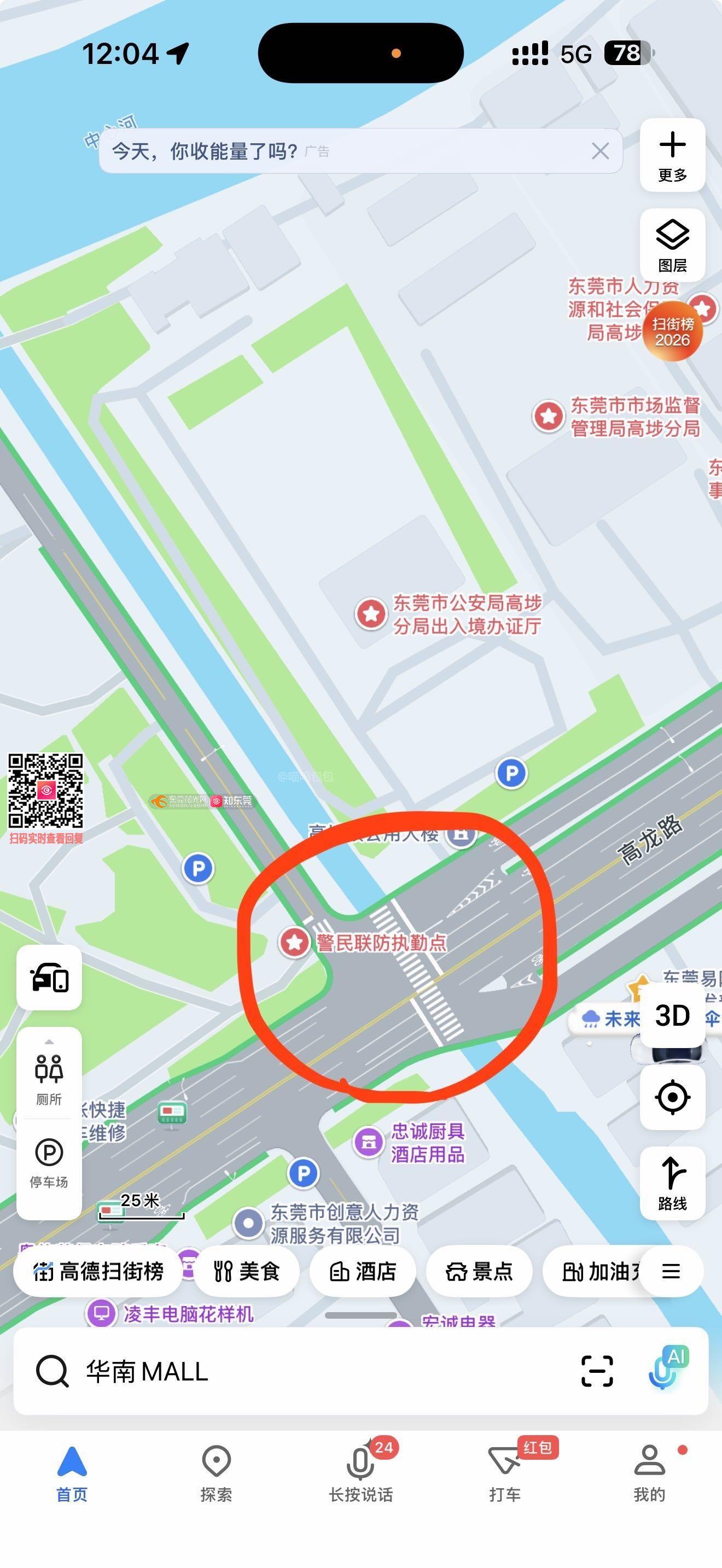
Task: Switch to the 我的 tab
Action: tap(649, 1473)
